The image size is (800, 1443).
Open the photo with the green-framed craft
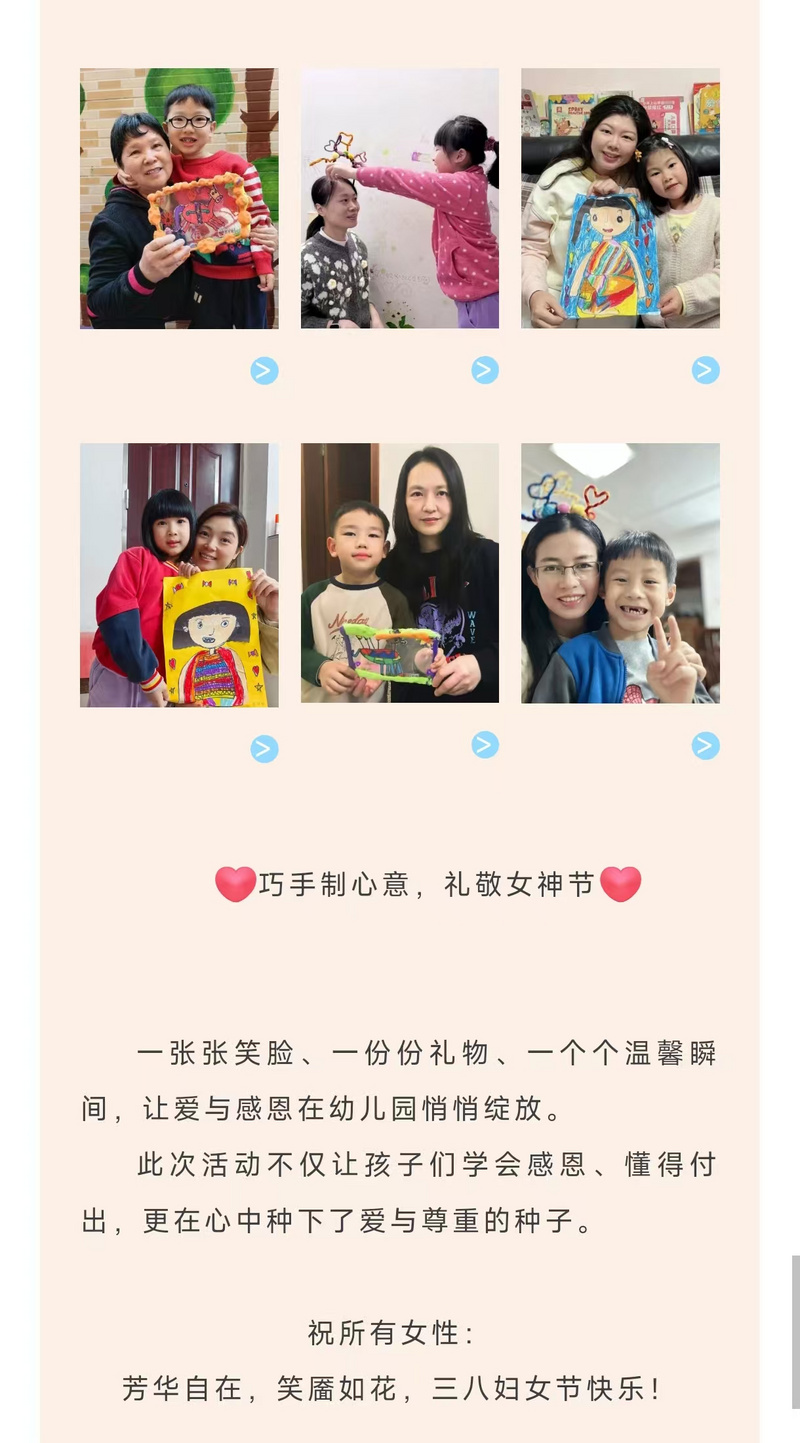click(400, 573)
